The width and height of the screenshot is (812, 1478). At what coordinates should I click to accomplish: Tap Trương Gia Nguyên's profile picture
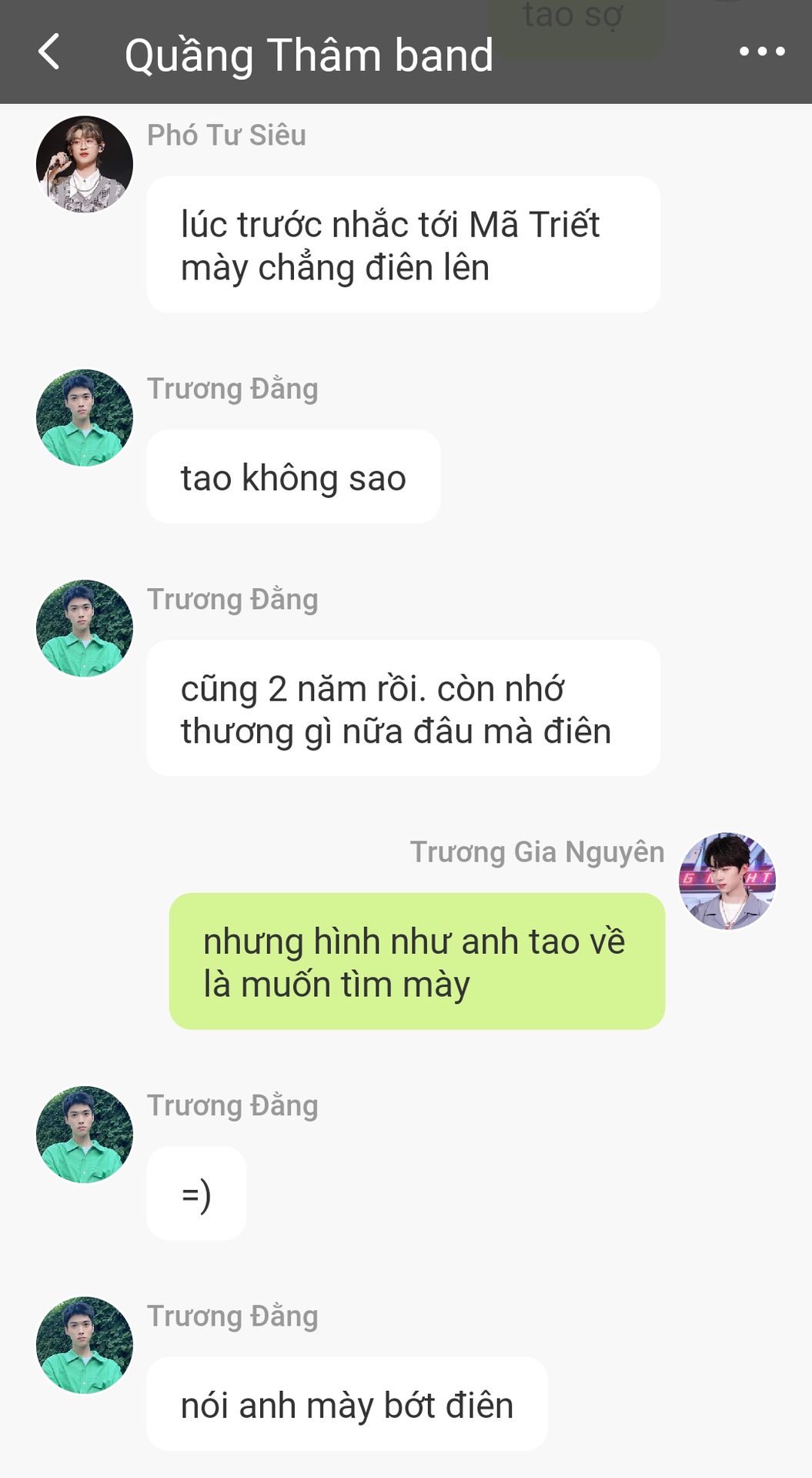(x=727, y=881)
